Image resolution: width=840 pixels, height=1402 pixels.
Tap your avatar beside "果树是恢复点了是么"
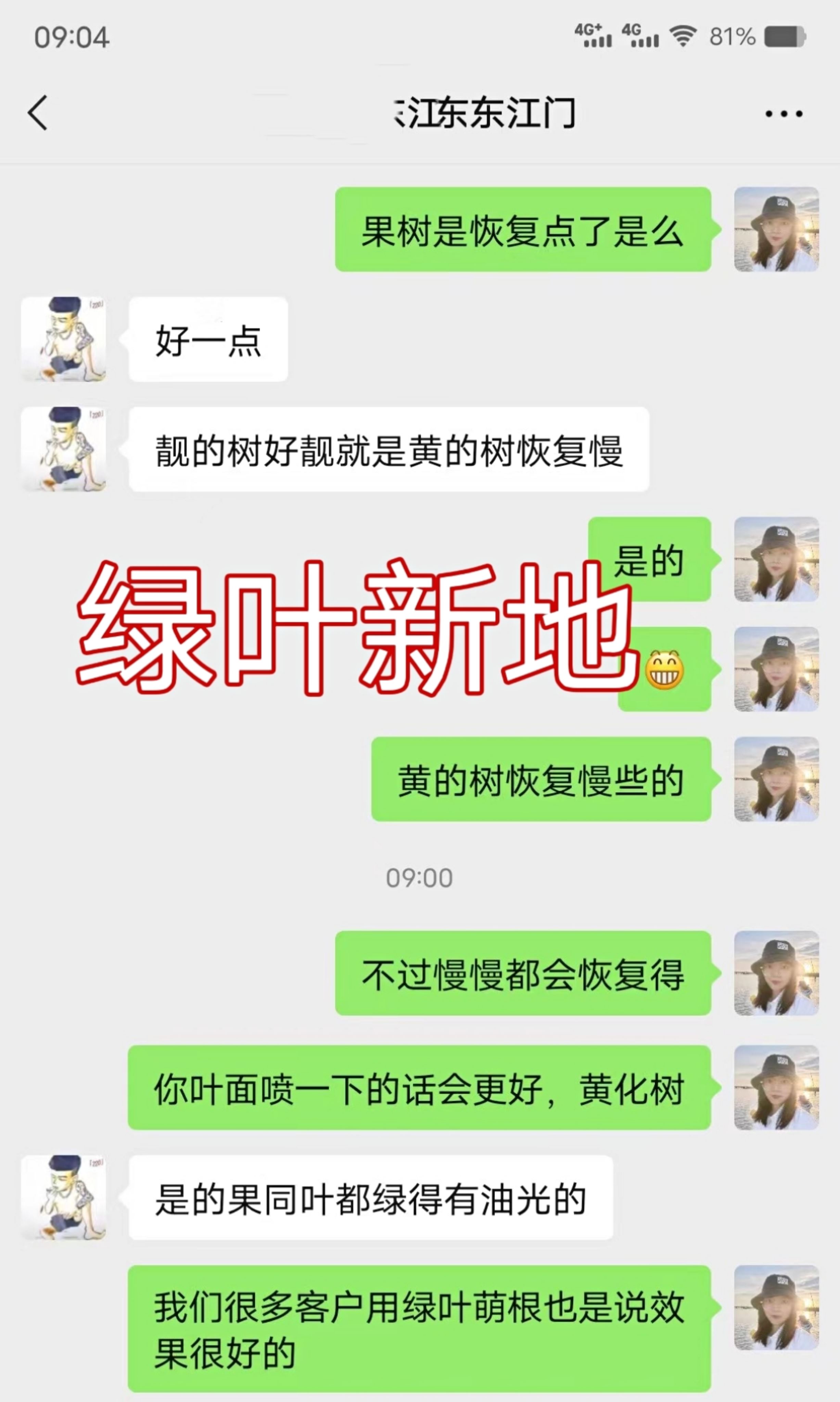(776, 229)
